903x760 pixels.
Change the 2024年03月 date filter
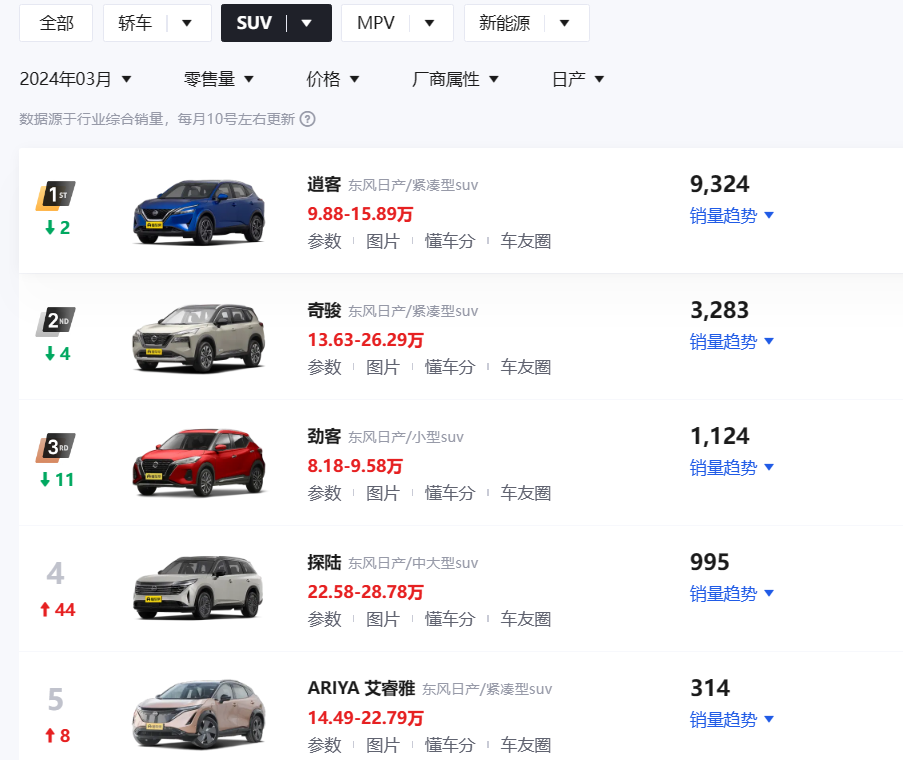(x=76, y=79)
